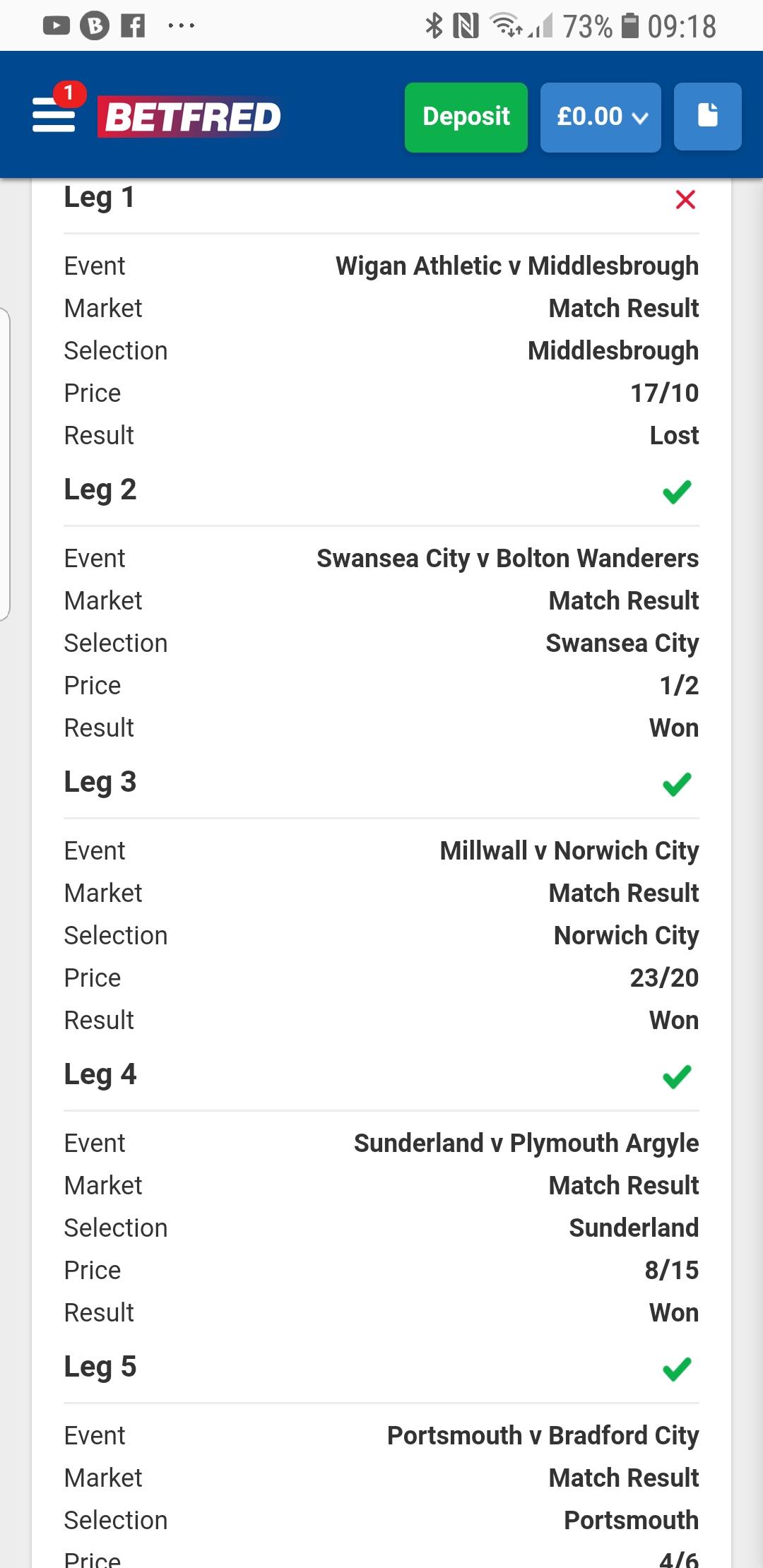Tap the Betfred logo to go home
763x1568 pixels.
pyautogui.click(x=189, y=117)
